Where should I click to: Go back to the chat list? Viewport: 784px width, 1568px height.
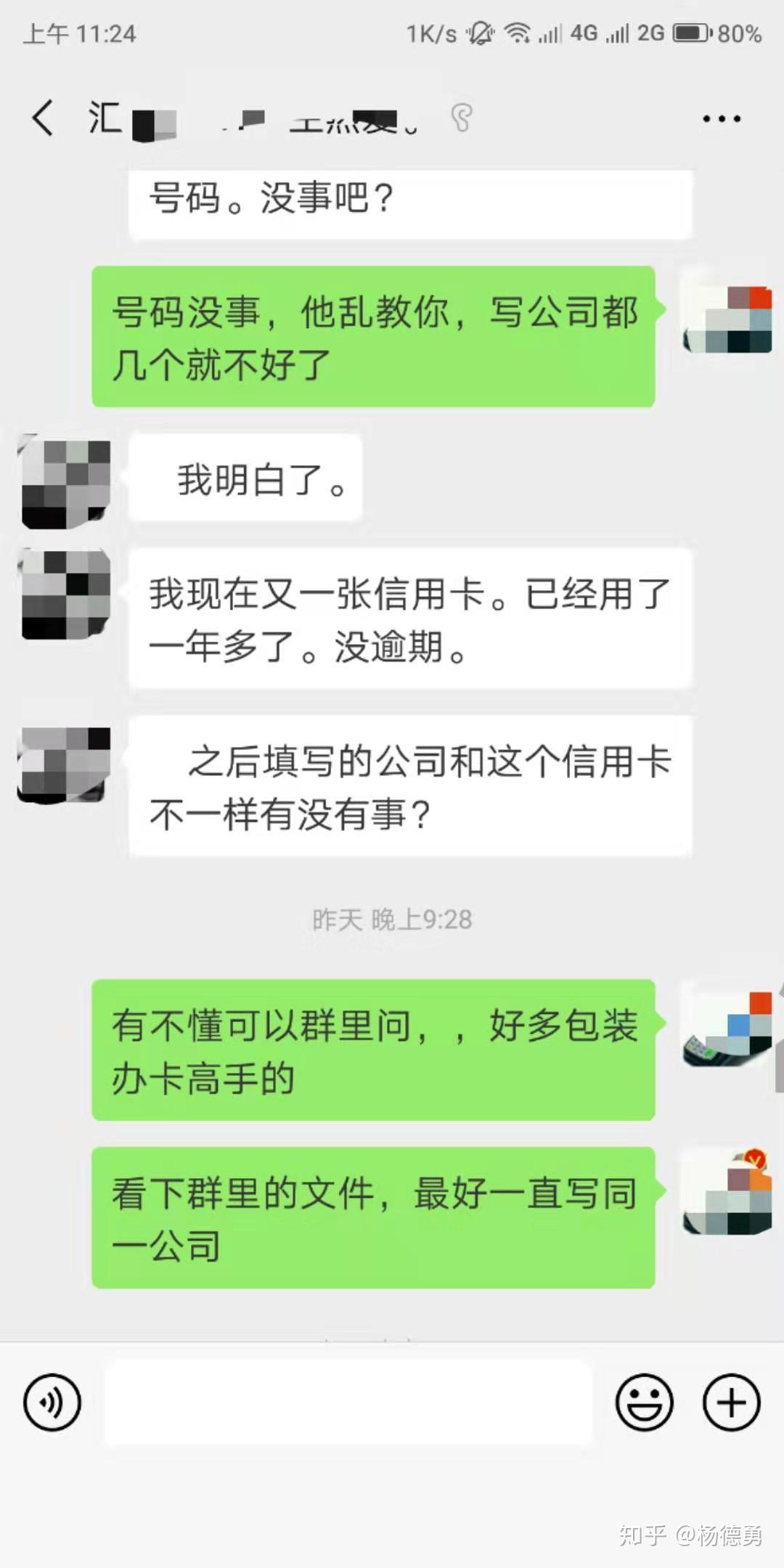[43, 118]
